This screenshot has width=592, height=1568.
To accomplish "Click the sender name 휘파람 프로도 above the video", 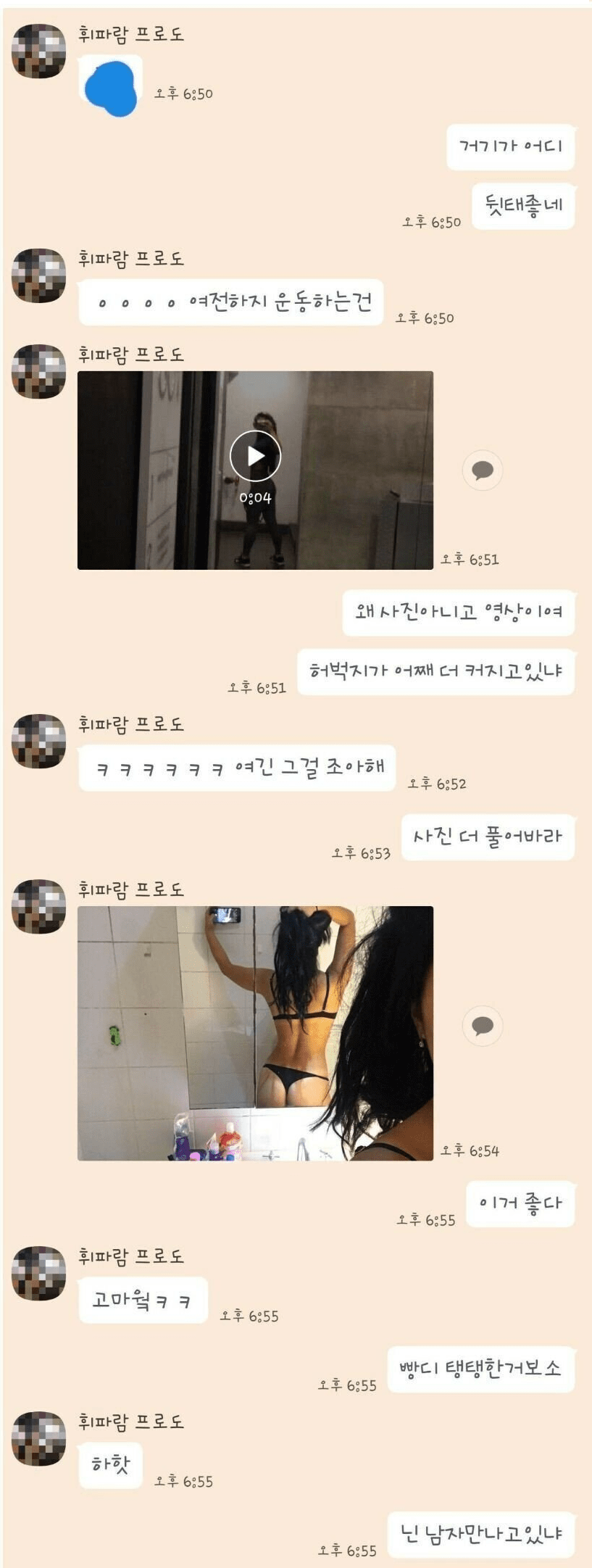I will coord(132,354).
